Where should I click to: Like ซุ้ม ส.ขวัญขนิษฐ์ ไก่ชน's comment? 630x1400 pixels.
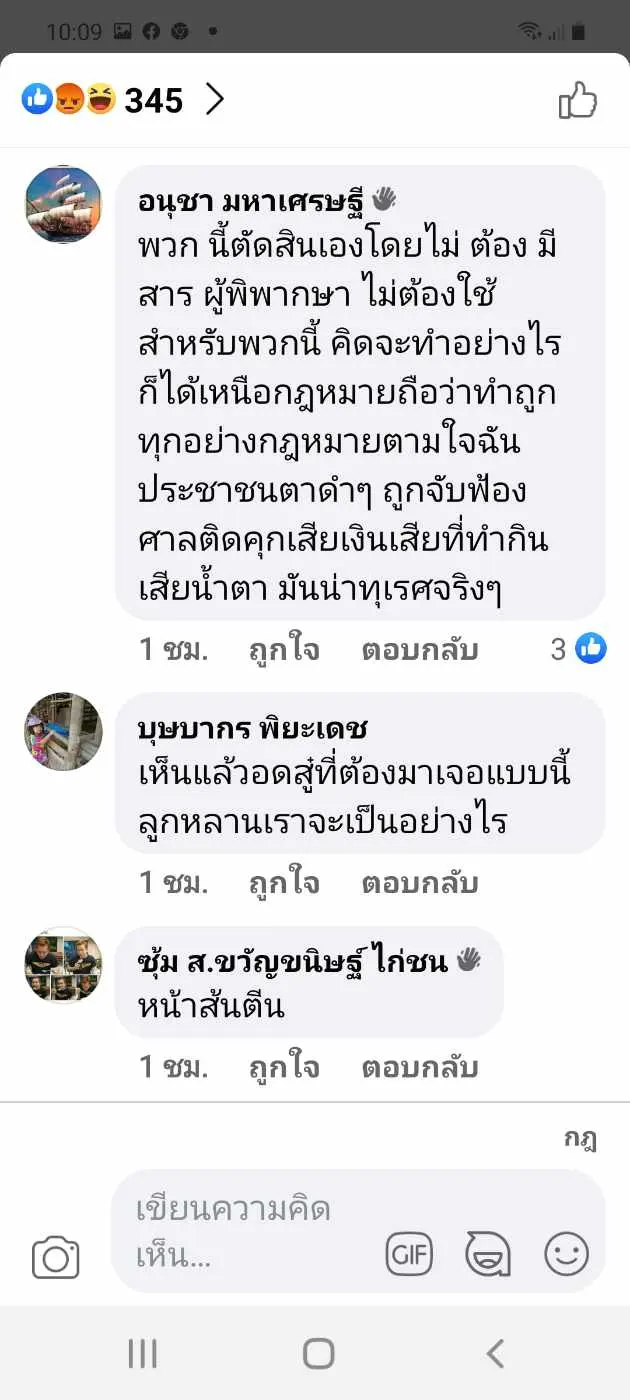[x=284, y=1067]
